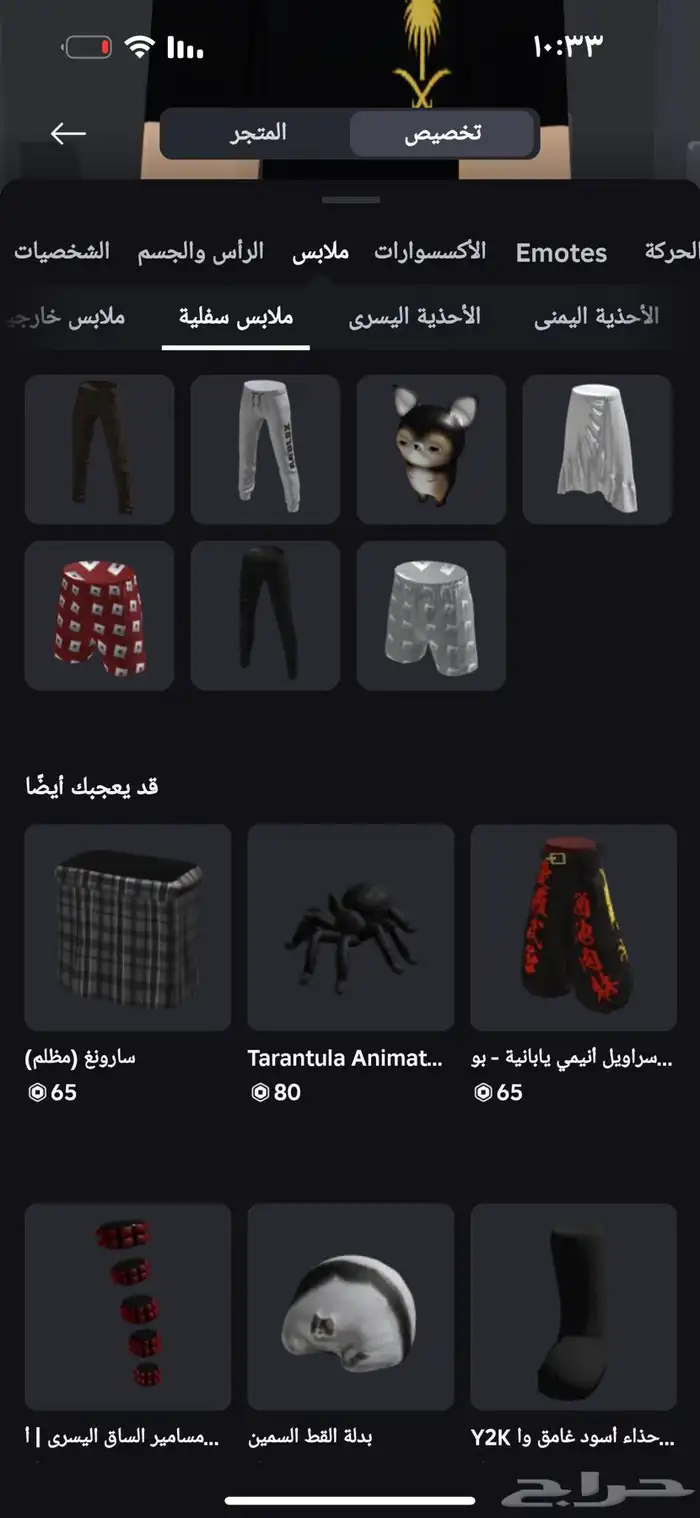Equip the white ruffled skirt

[x=597, y=449]
